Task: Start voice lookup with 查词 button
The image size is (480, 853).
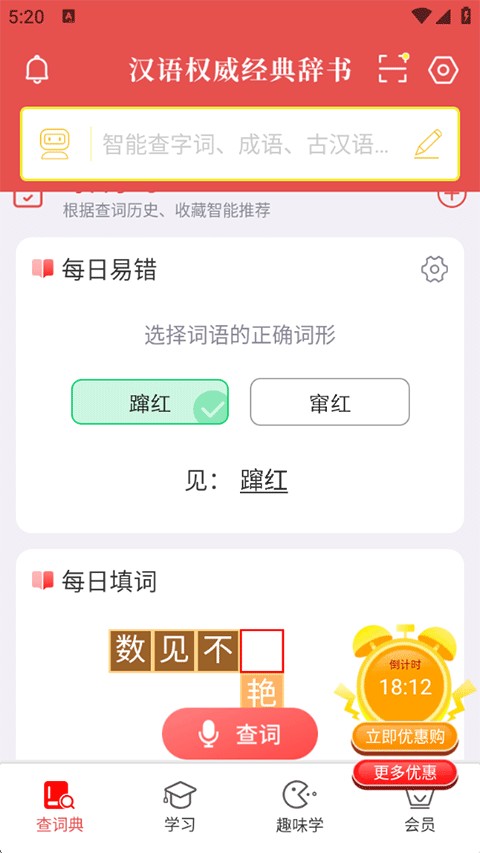Action: click(x=240, y=734)
